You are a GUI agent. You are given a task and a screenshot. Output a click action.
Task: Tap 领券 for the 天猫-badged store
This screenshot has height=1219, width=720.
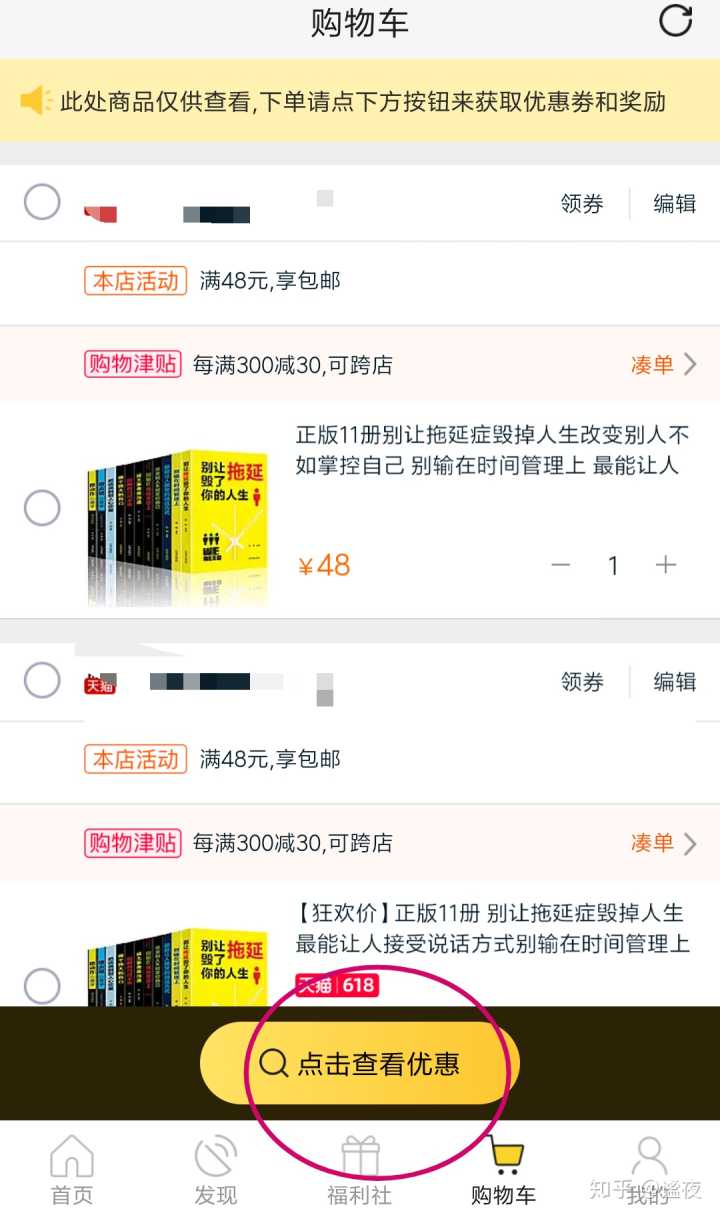click(582, 682)
